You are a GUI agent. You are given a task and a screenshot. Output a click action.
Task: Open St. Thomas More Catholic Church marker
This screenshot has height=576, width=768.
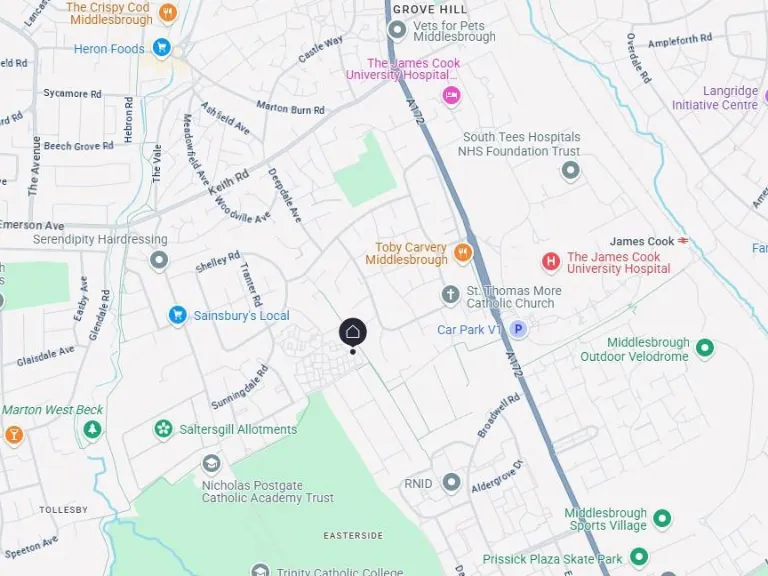click(451, 295)
